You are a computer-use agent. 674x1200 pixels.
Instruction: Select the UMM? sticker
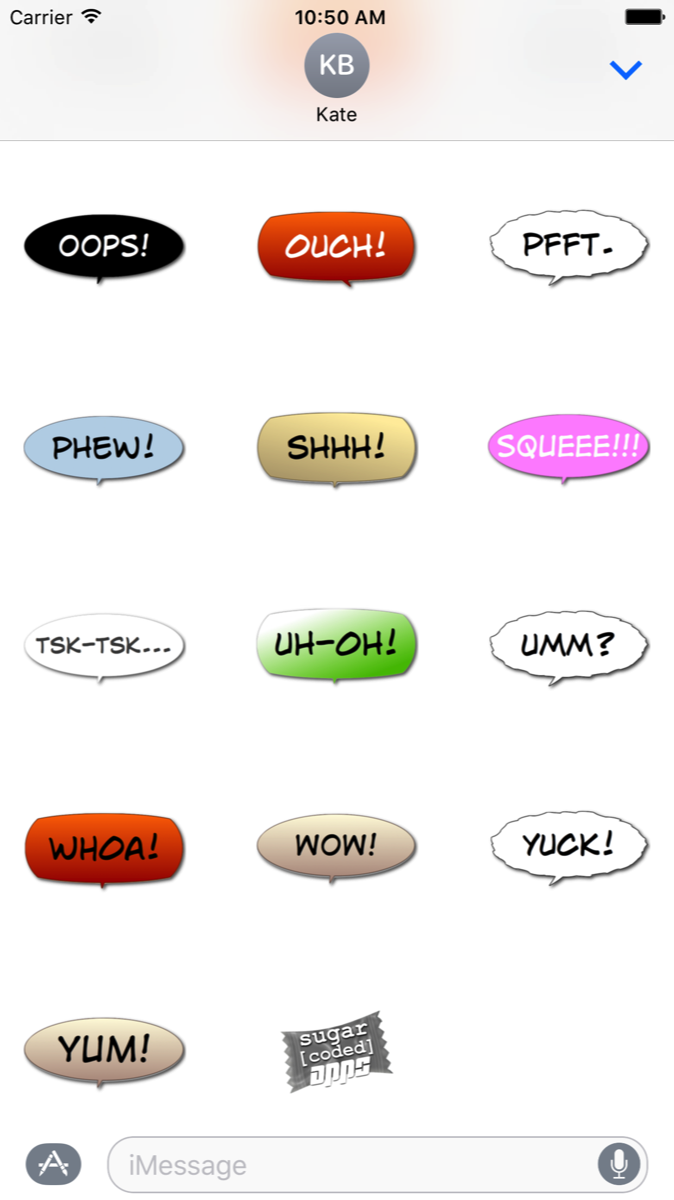click(x=568, y=645)
